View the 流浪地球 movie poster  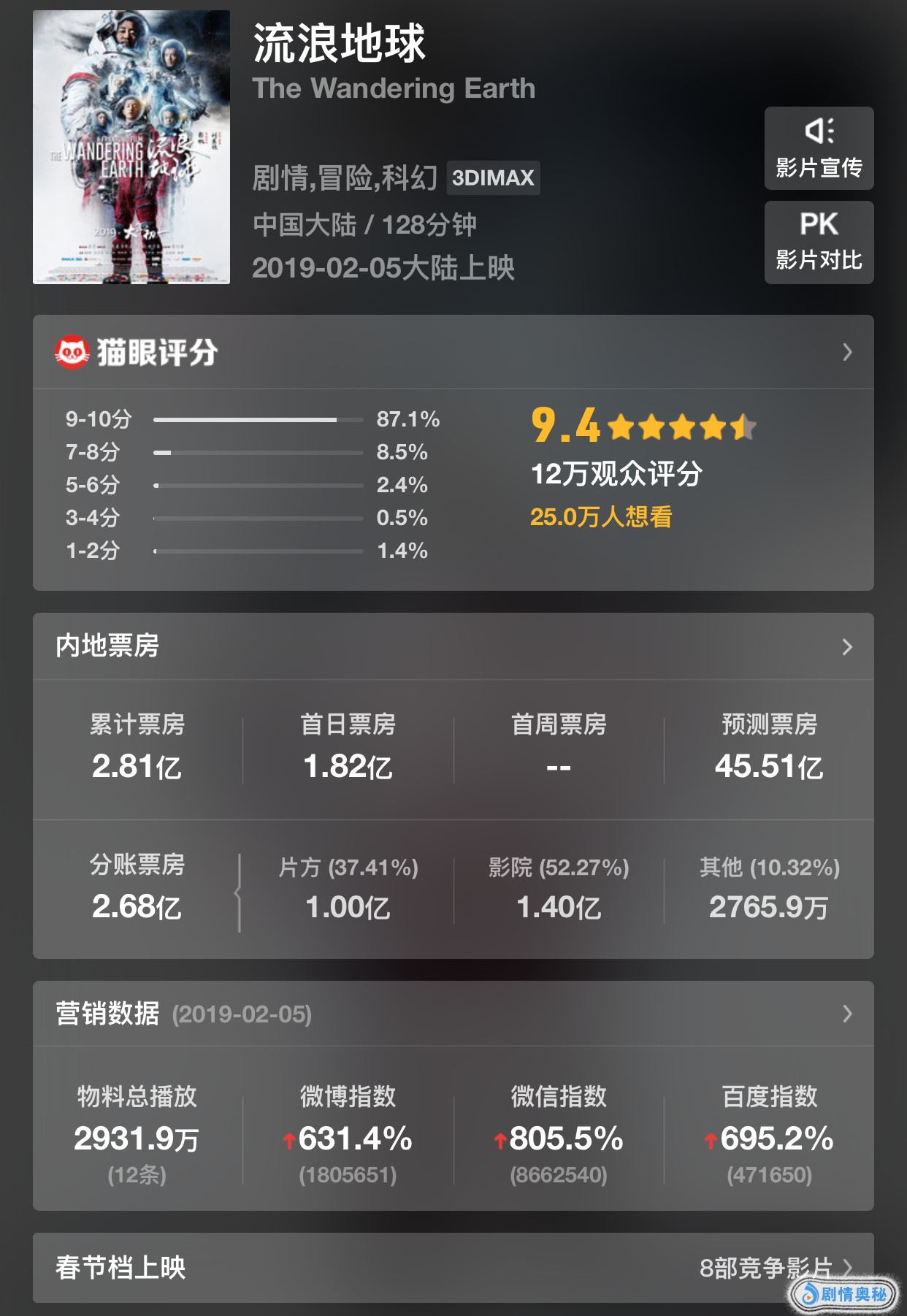pyautogui.click(x=131, y=147)
